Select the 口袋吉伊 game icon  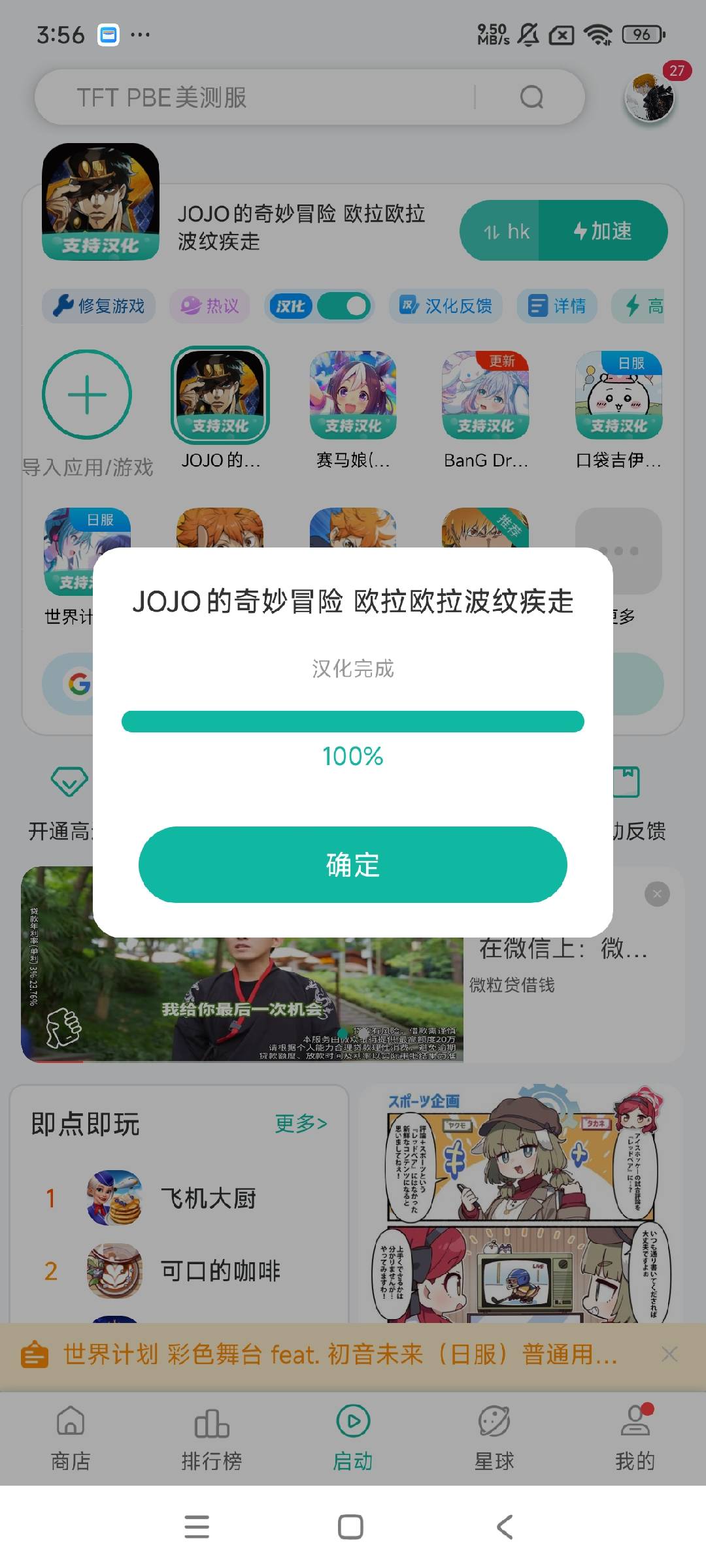point(618,395)
